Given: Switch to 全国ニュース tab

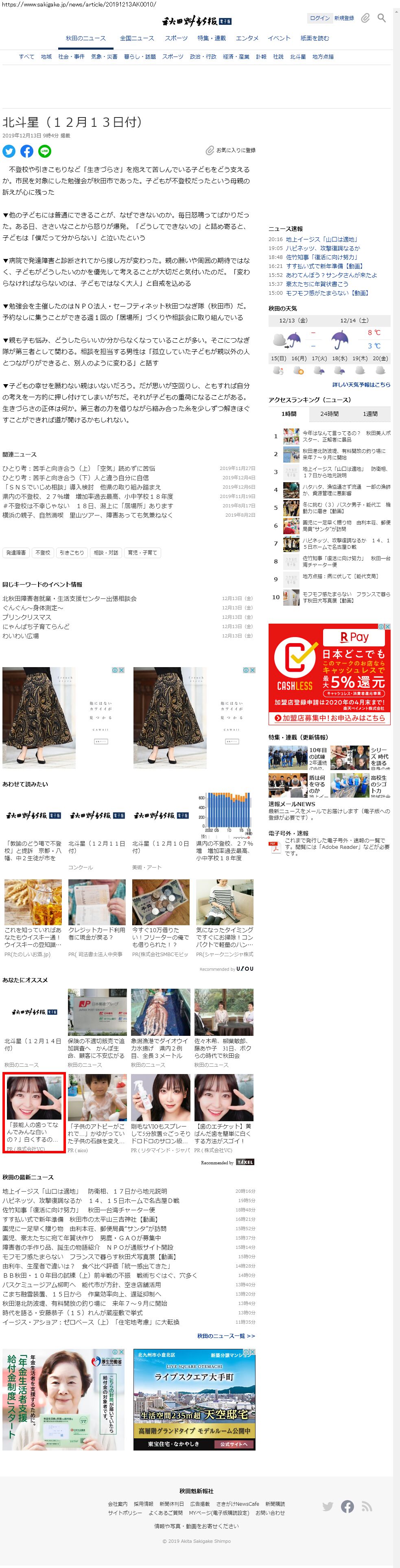Looking at the screenshot, I should (137, 38).
